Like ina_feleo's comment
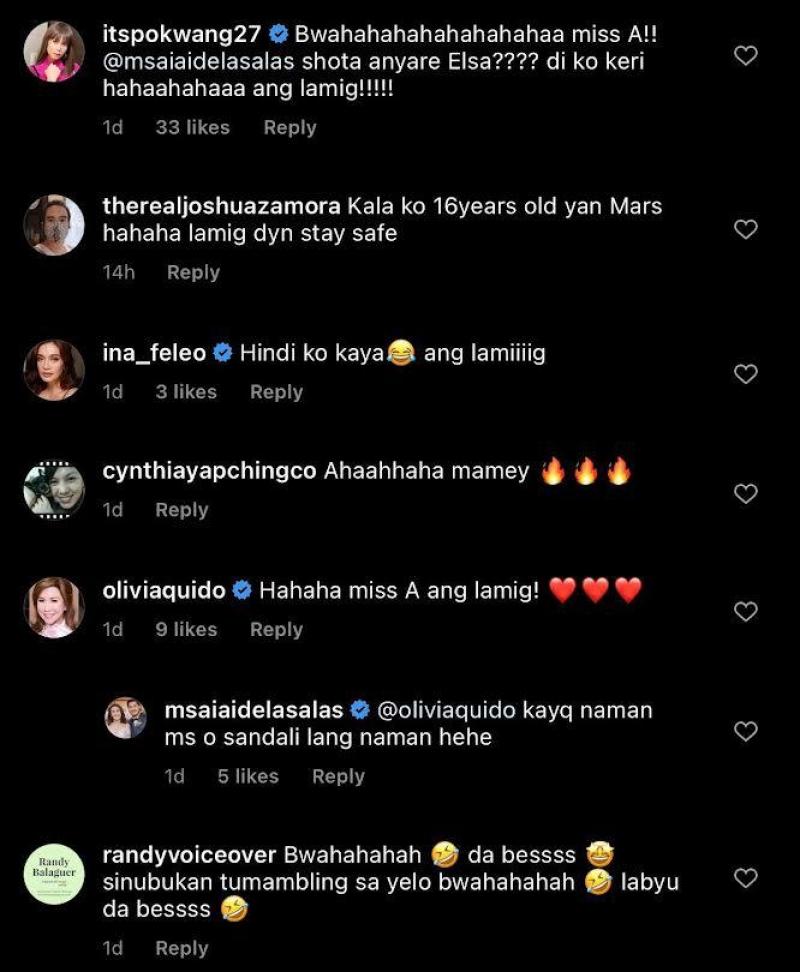 click(x=746, y=374)
